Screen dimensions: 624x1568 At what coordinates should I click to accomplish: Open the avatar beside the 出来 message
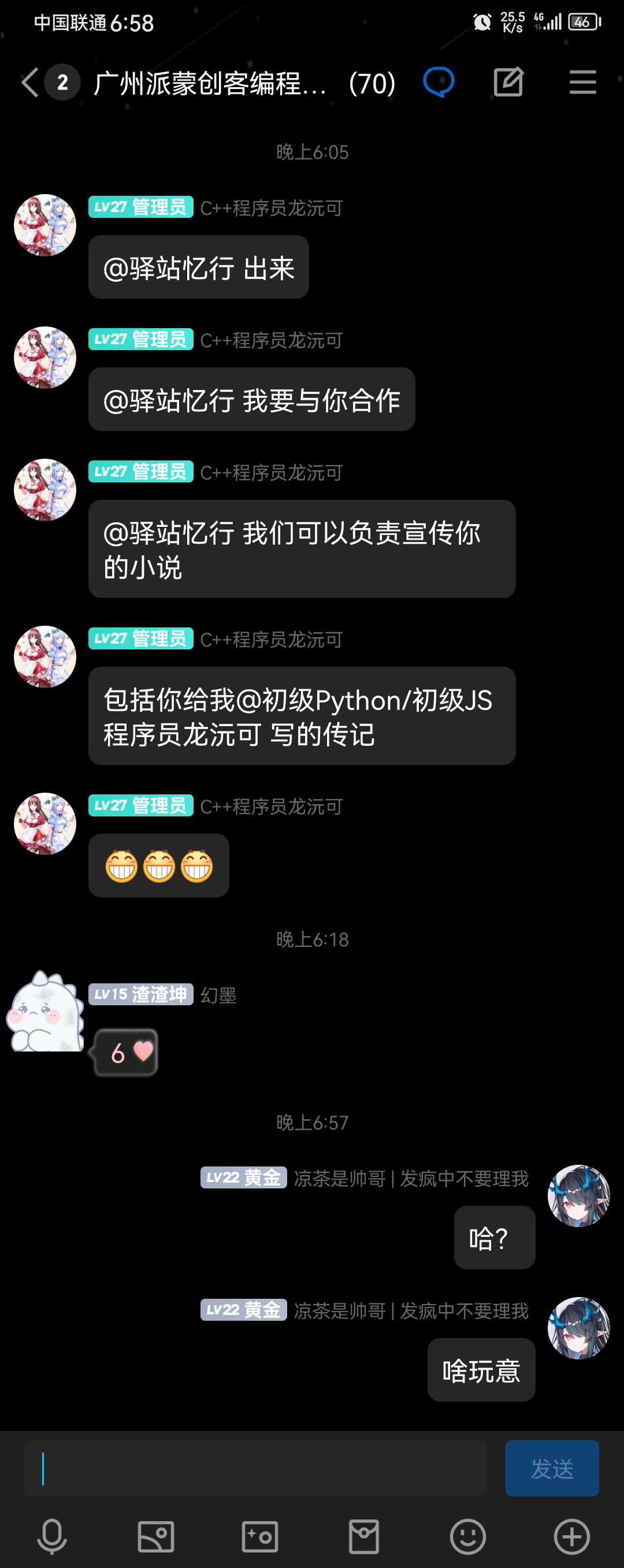(x=45, y=225)
